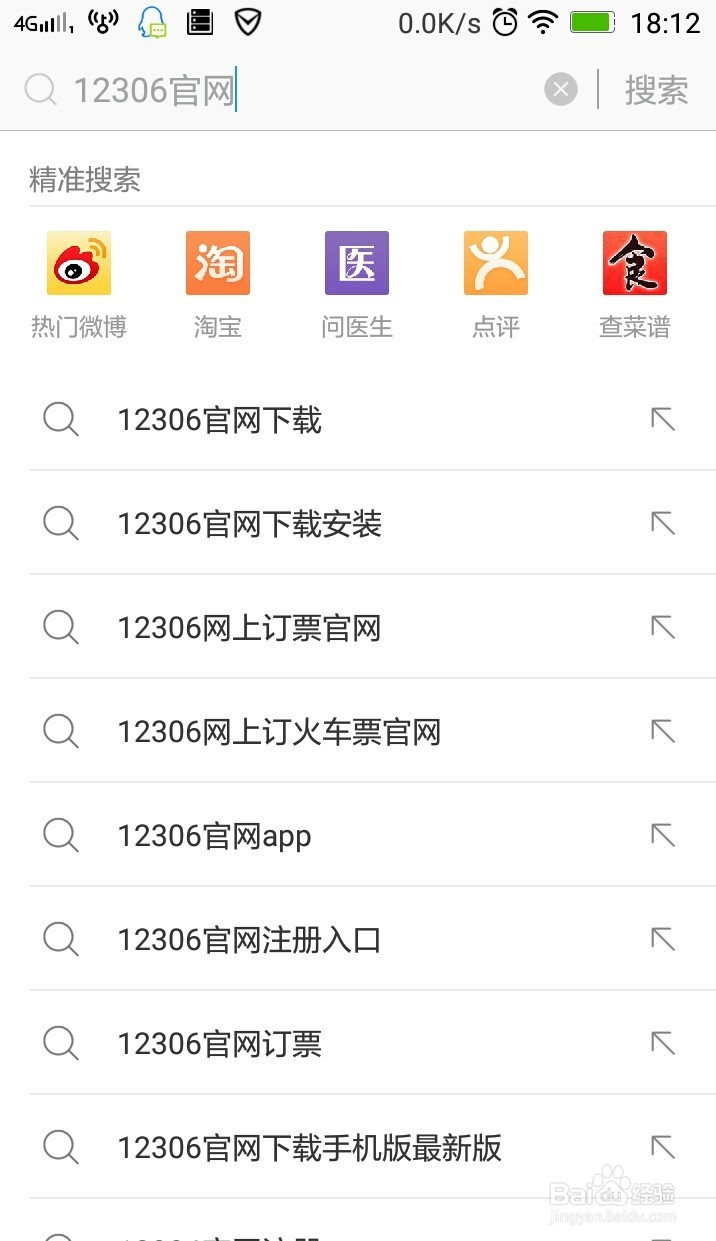Select suggestion 12306官网下载安装
The width and height of the screenshot is (716, 1241).
pos(358,523)
